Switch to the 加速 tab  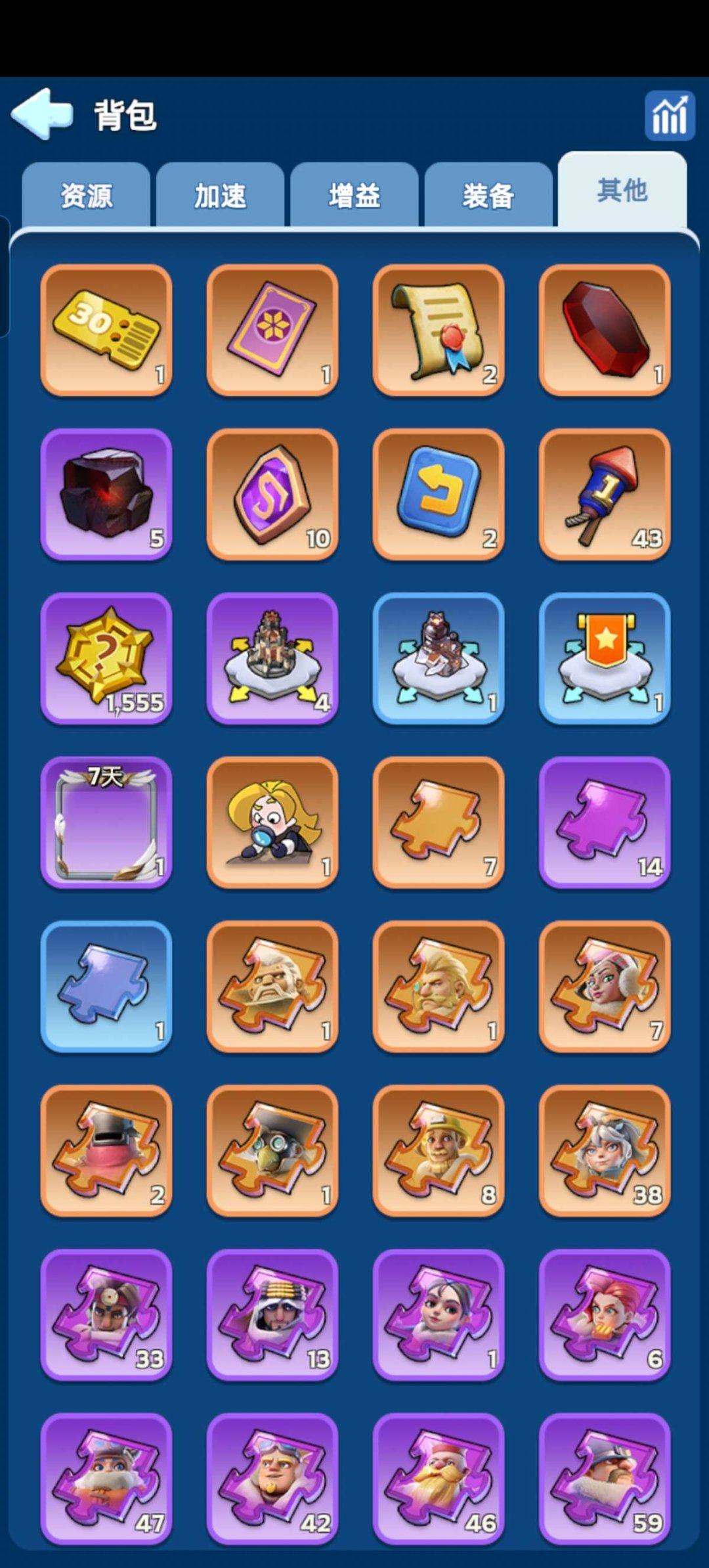[x=220, y=196]
